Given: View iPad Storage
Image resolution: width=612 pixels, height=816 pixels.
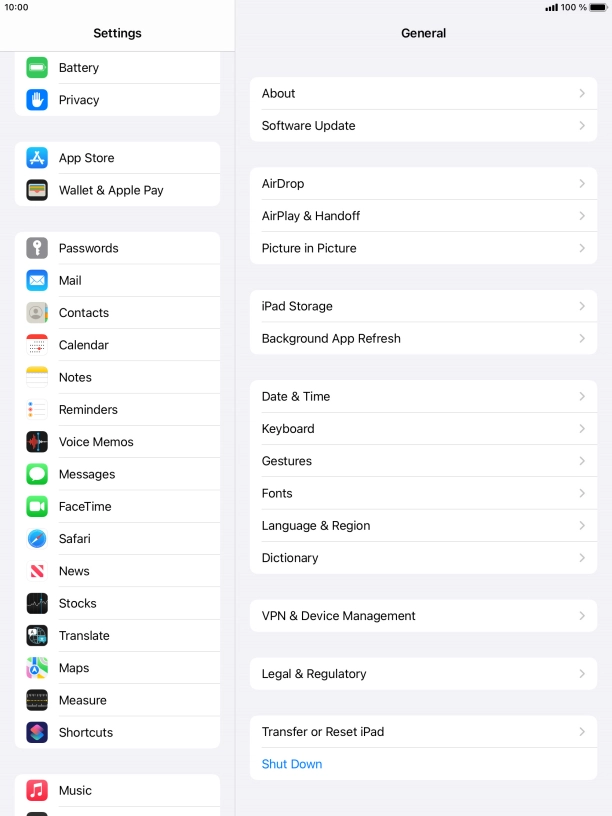Looking at the screenshot, I should (x=422, y=306).
